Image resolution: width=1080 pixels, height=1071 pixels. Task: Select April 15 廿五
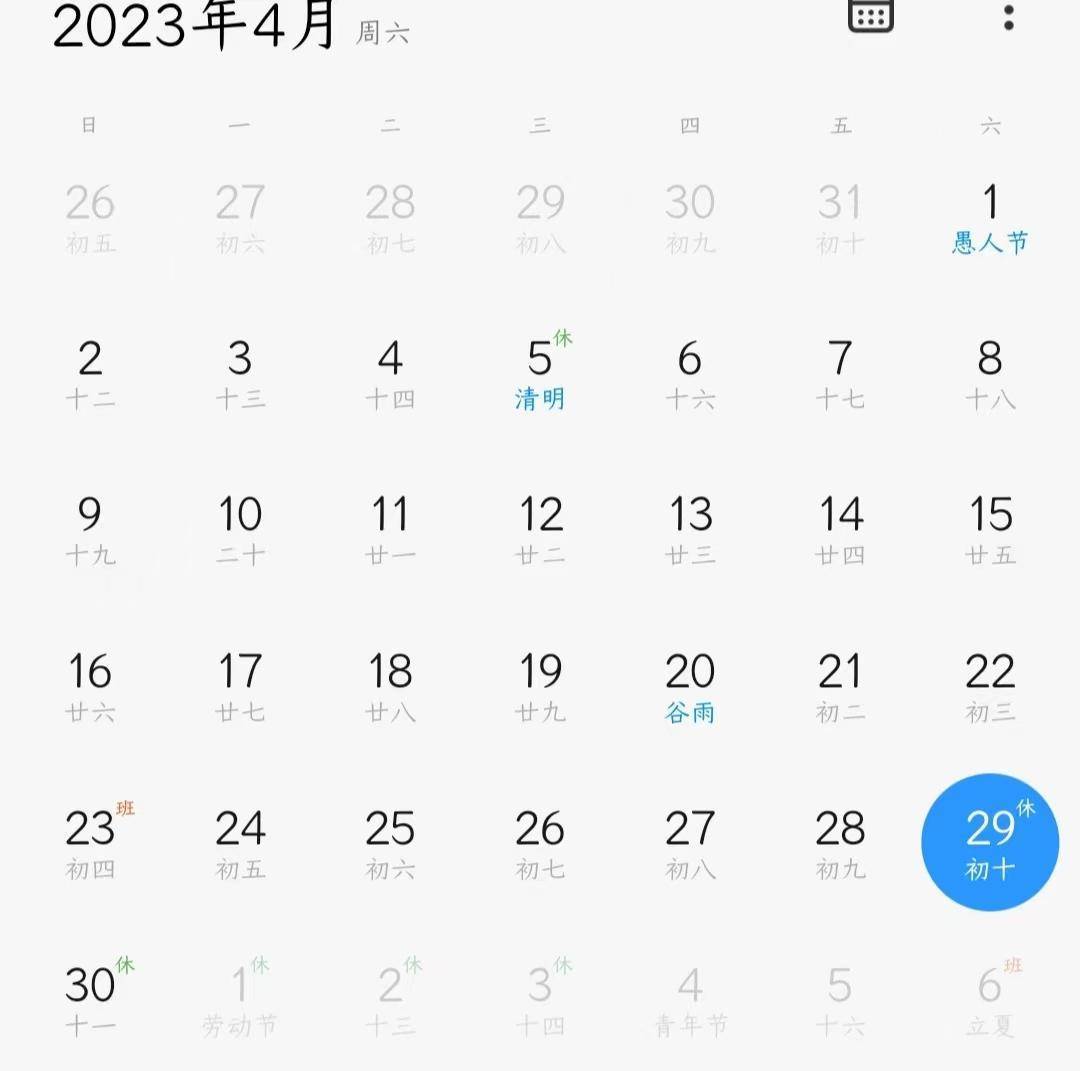coord(990,530)
